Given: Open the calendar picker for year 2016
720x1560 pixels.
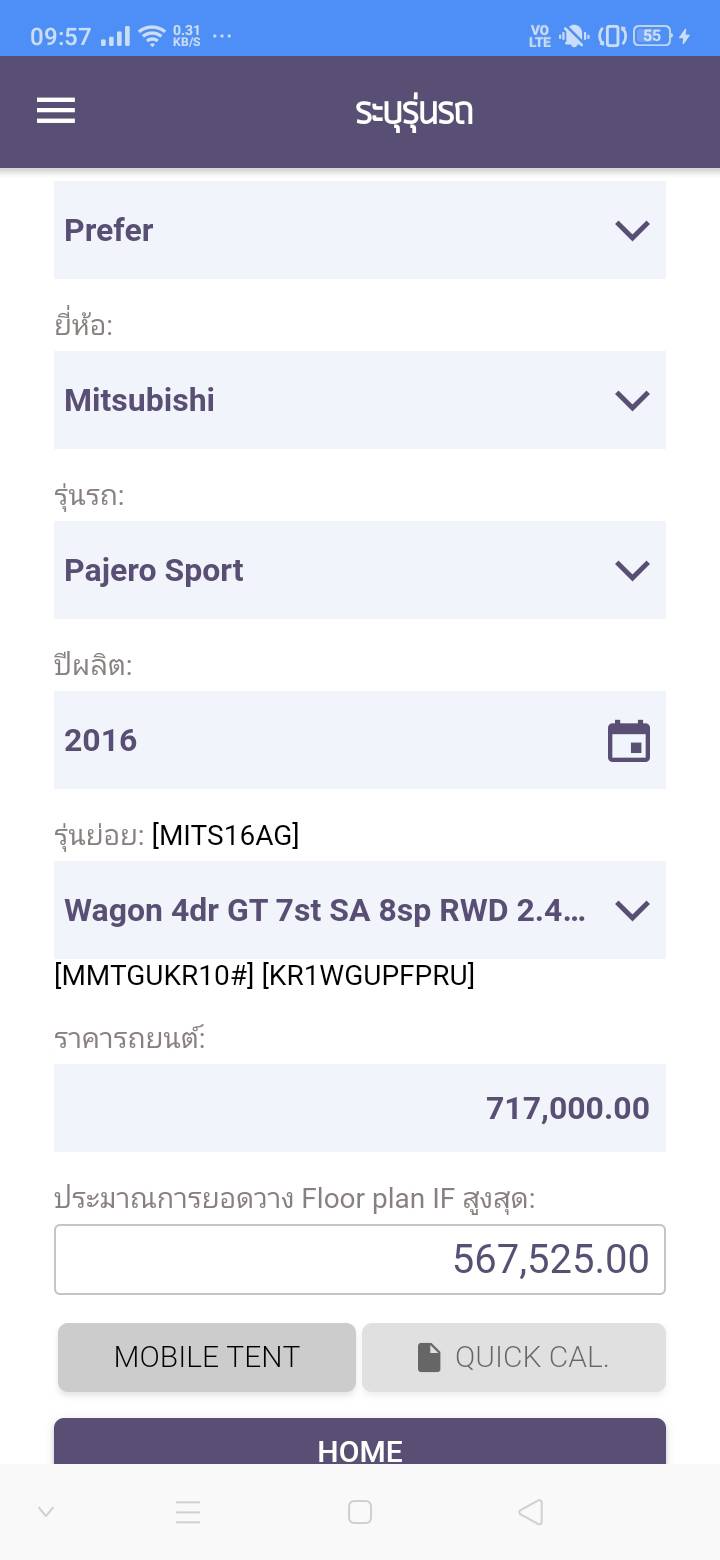Looking at the screenshot, I should point(629,741).
